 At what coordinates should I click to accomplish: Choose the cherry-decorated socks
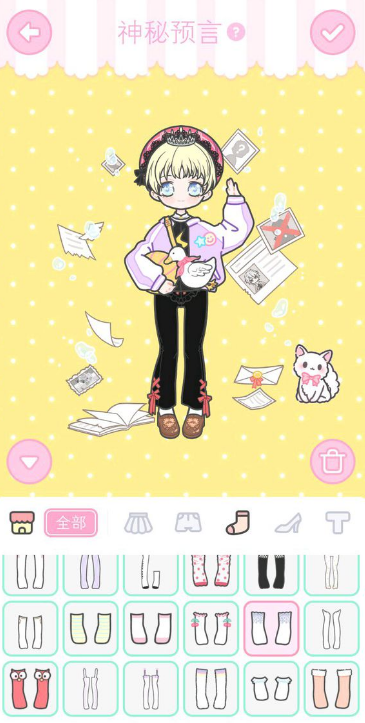tap(211, 628)
